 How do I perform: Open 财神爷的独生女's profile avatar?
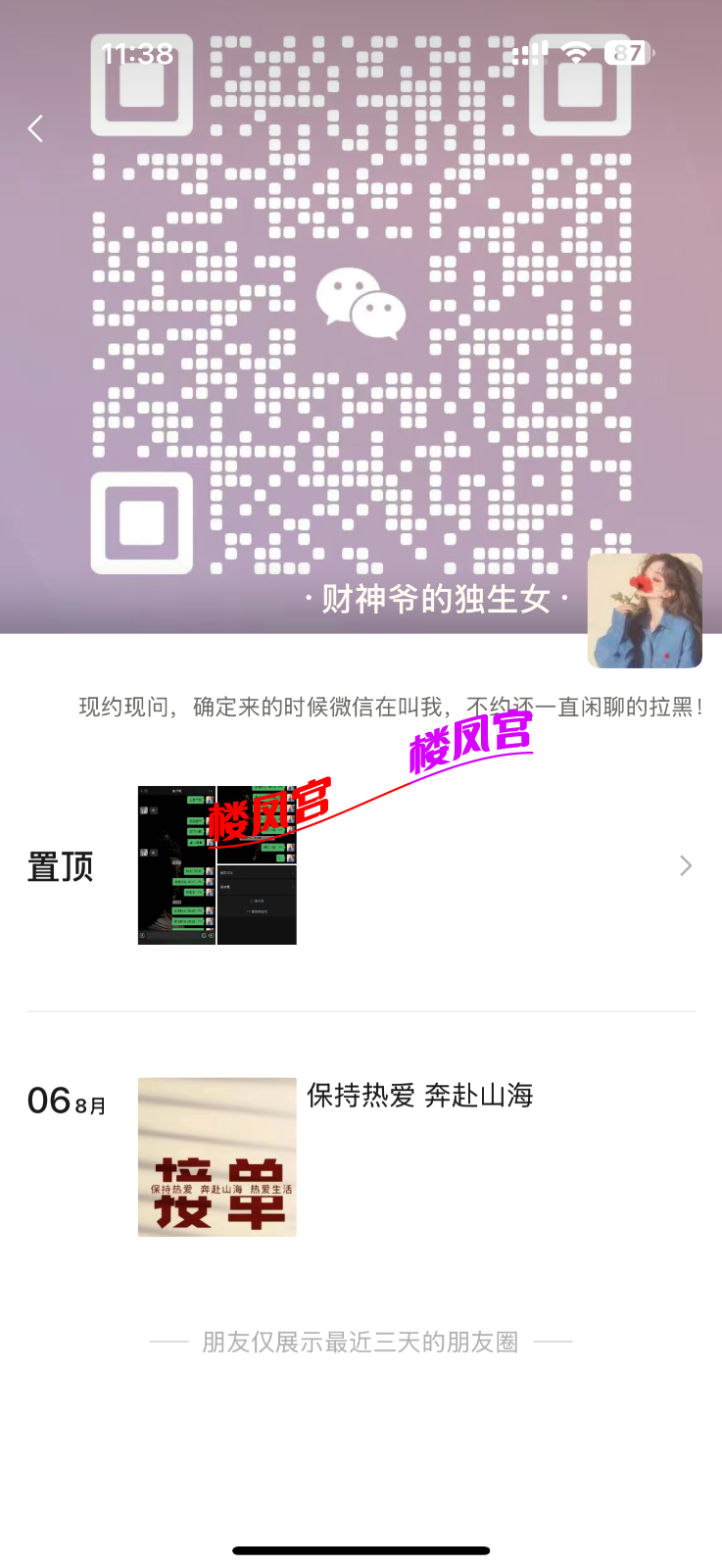645,611
